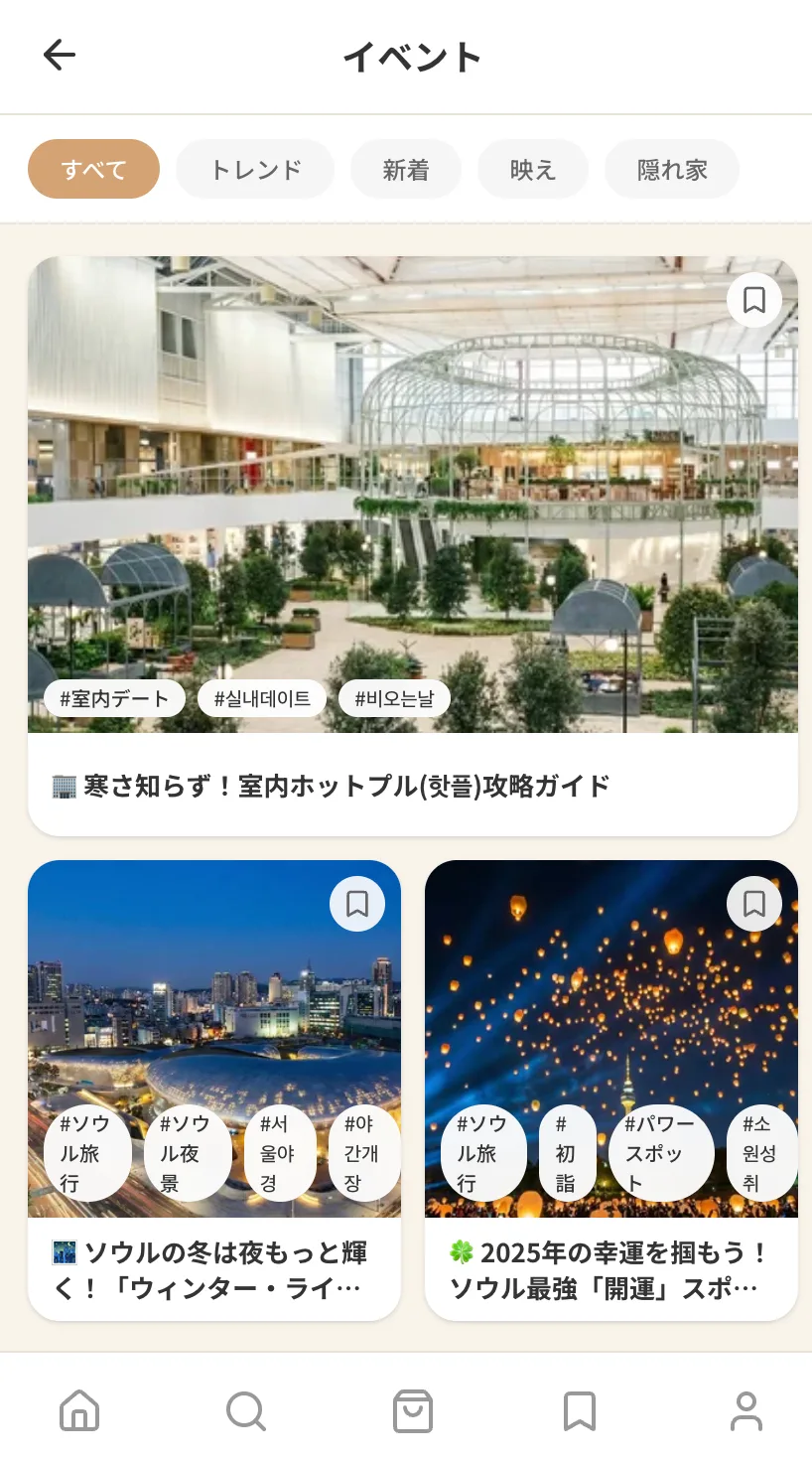The width and height of the screenshot is (812, 1460).
Task: Go back using the arrow icon
Action: (60, 56)
